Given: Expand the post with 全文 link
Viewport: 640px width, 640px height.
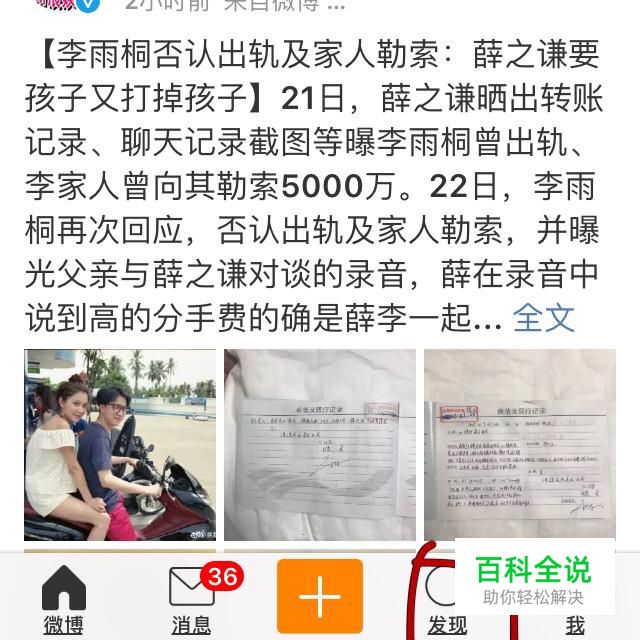Looking at the screenshot, I should point(544,318).
